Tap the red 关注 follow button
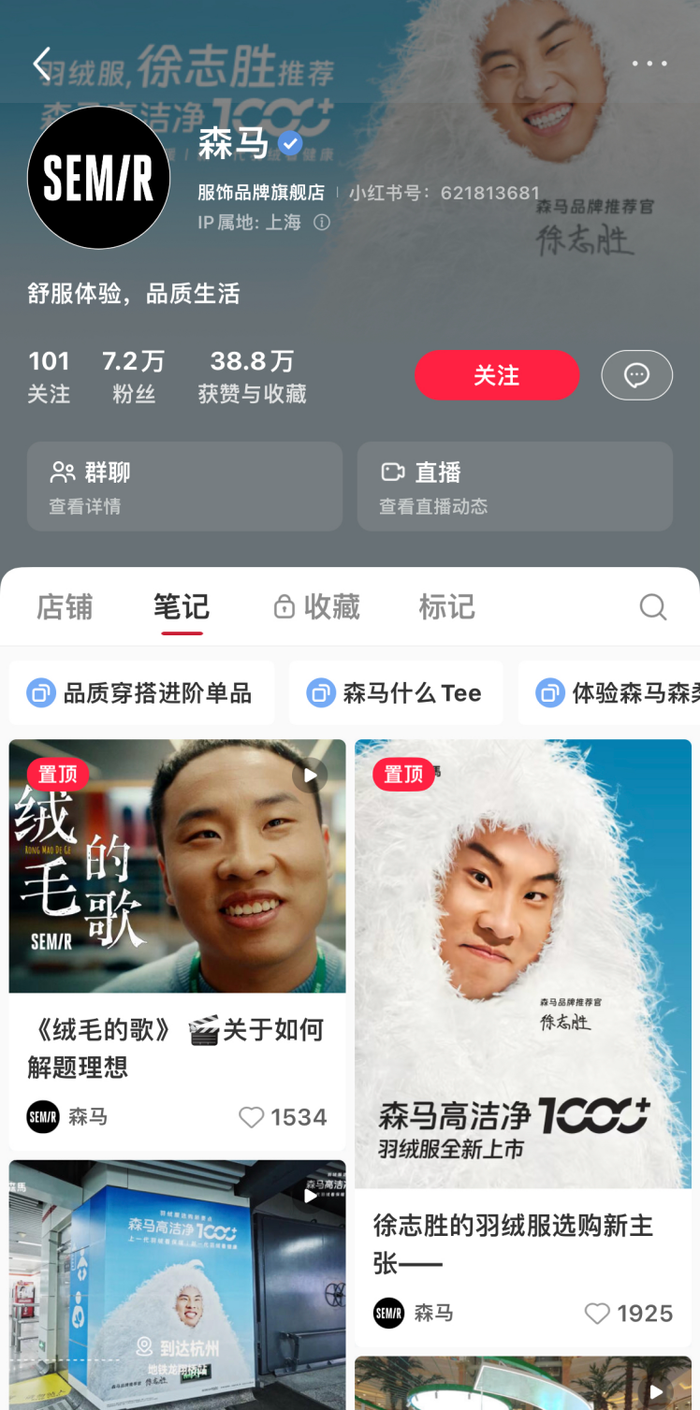 (x=497, y=375)
